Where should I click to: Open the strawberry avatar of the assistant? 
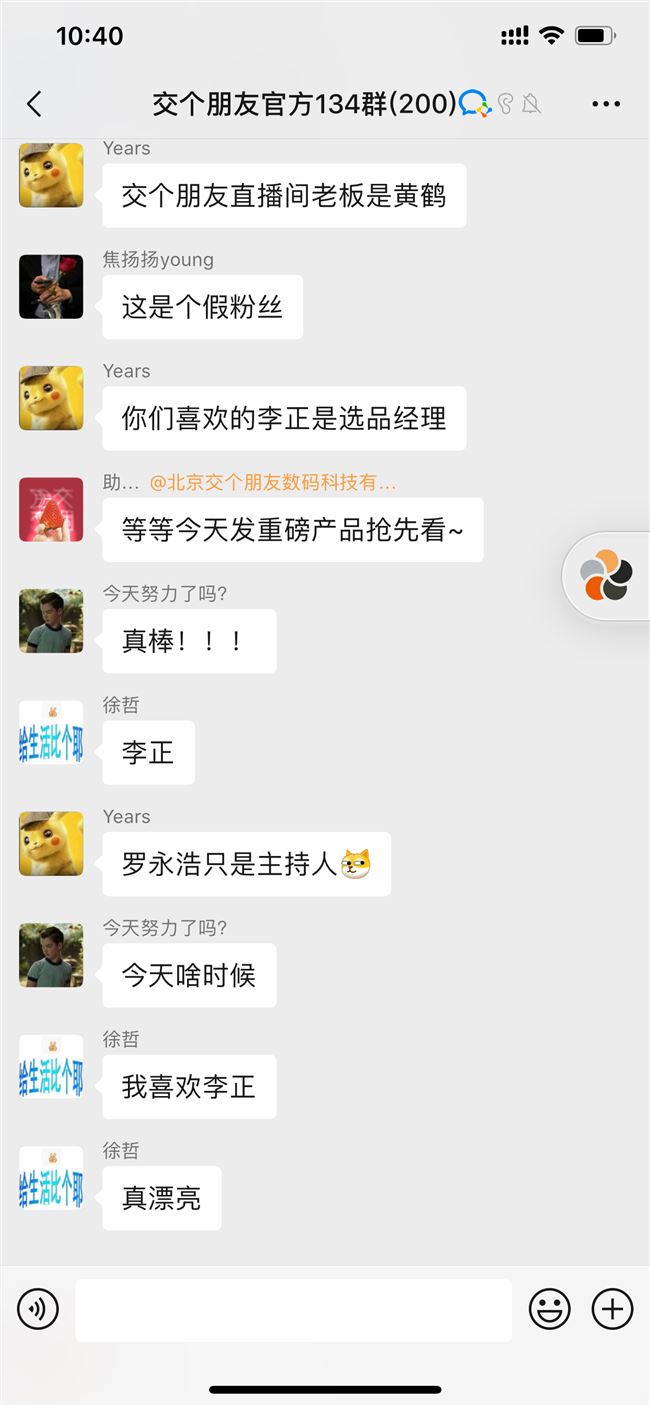(x=51, y=509)
